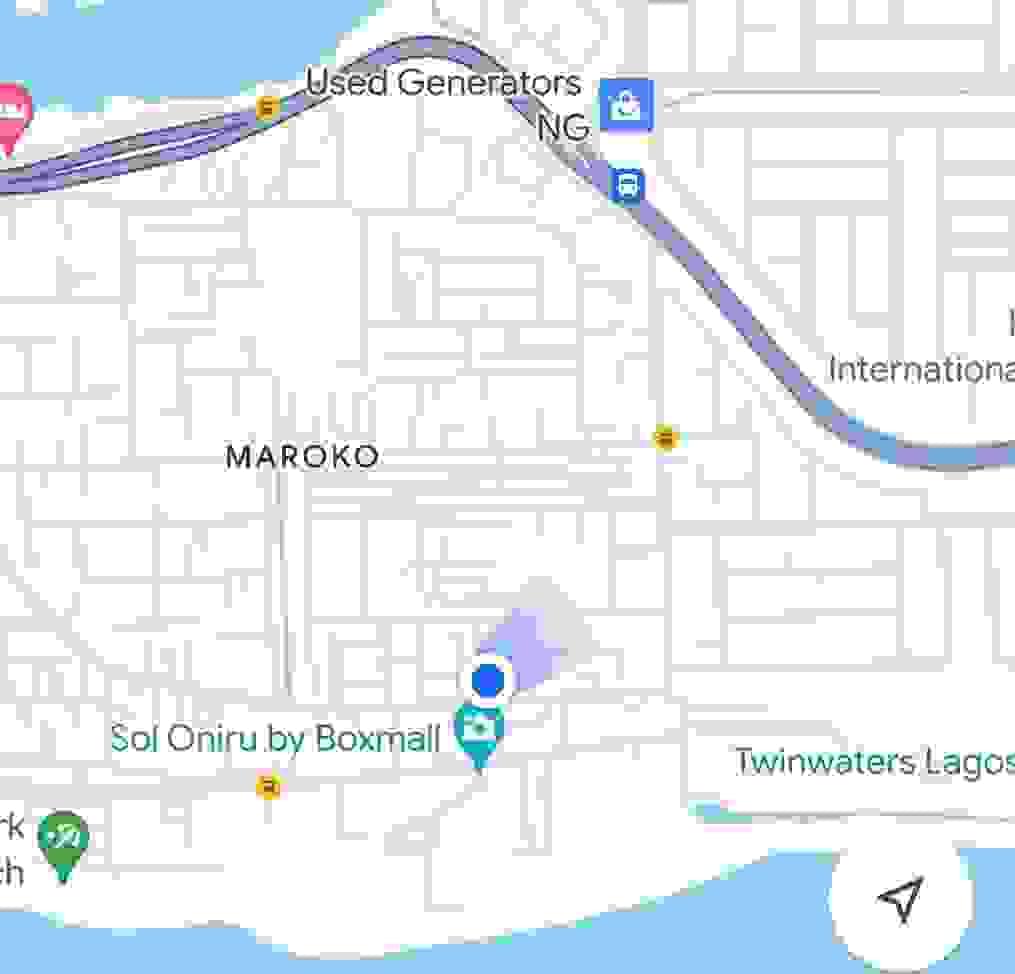Tap the bus stop near Twinwaters road
Screen dimensions: 1015x974
(666, 437)
